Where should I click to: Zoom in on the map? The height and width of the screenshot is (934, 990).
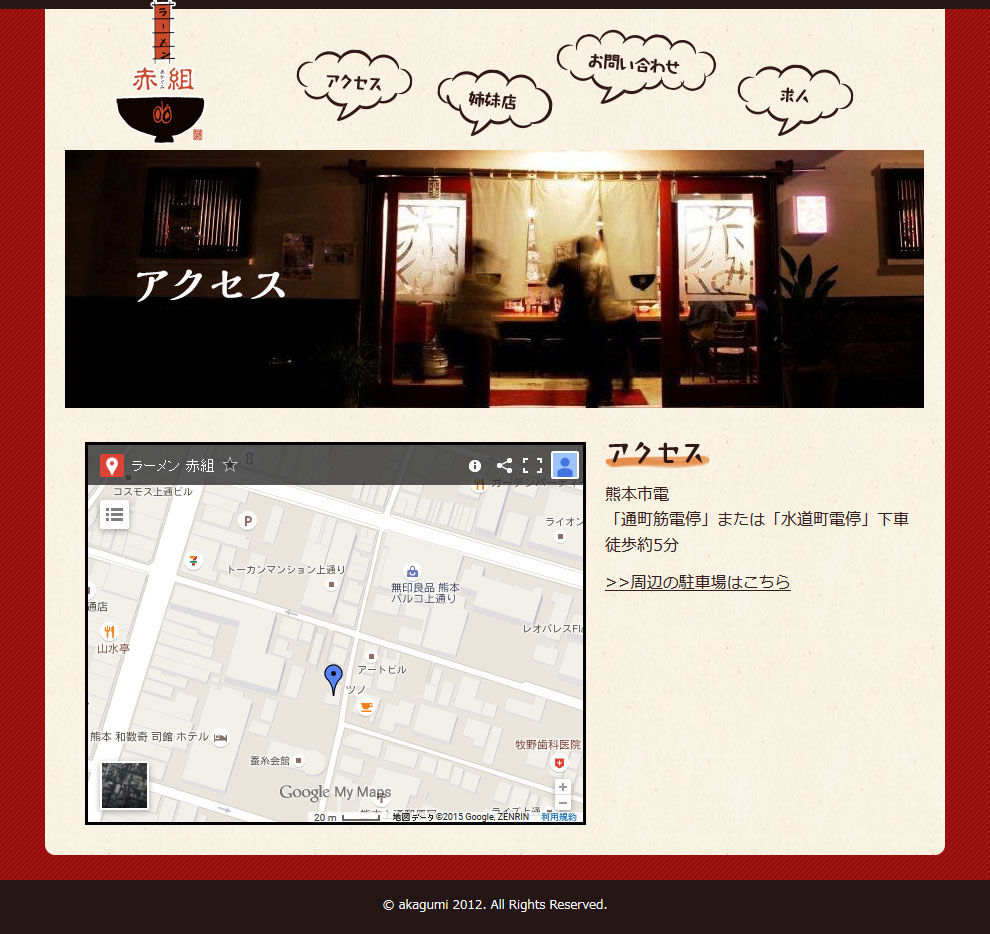tap(563, 787)
